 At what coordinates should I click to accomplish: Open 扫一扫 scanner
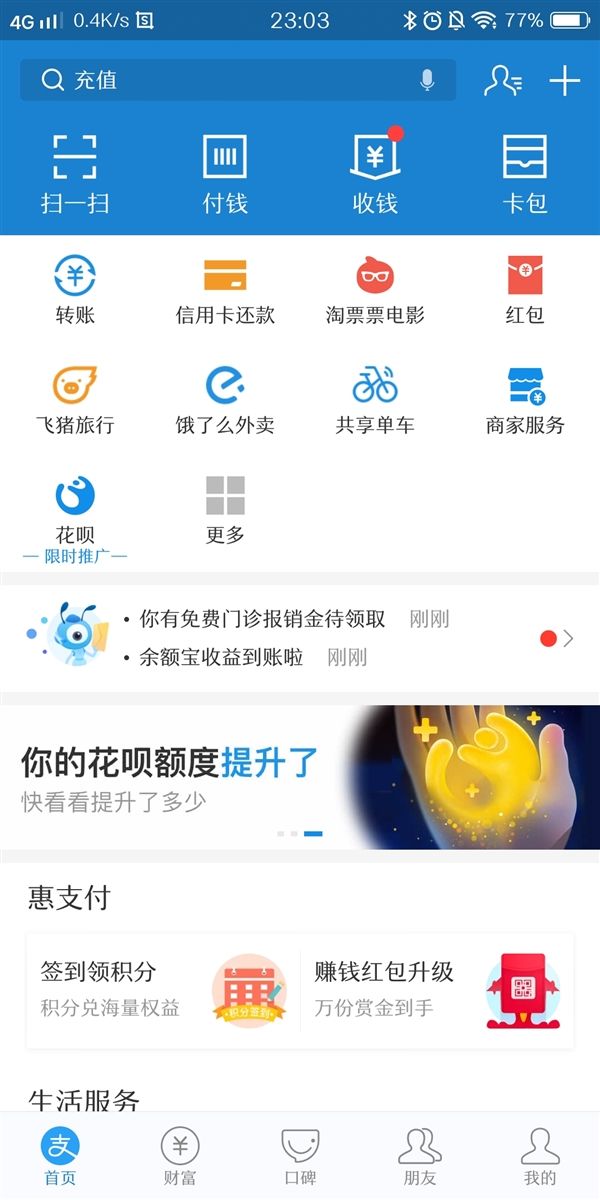pos(75,173)
